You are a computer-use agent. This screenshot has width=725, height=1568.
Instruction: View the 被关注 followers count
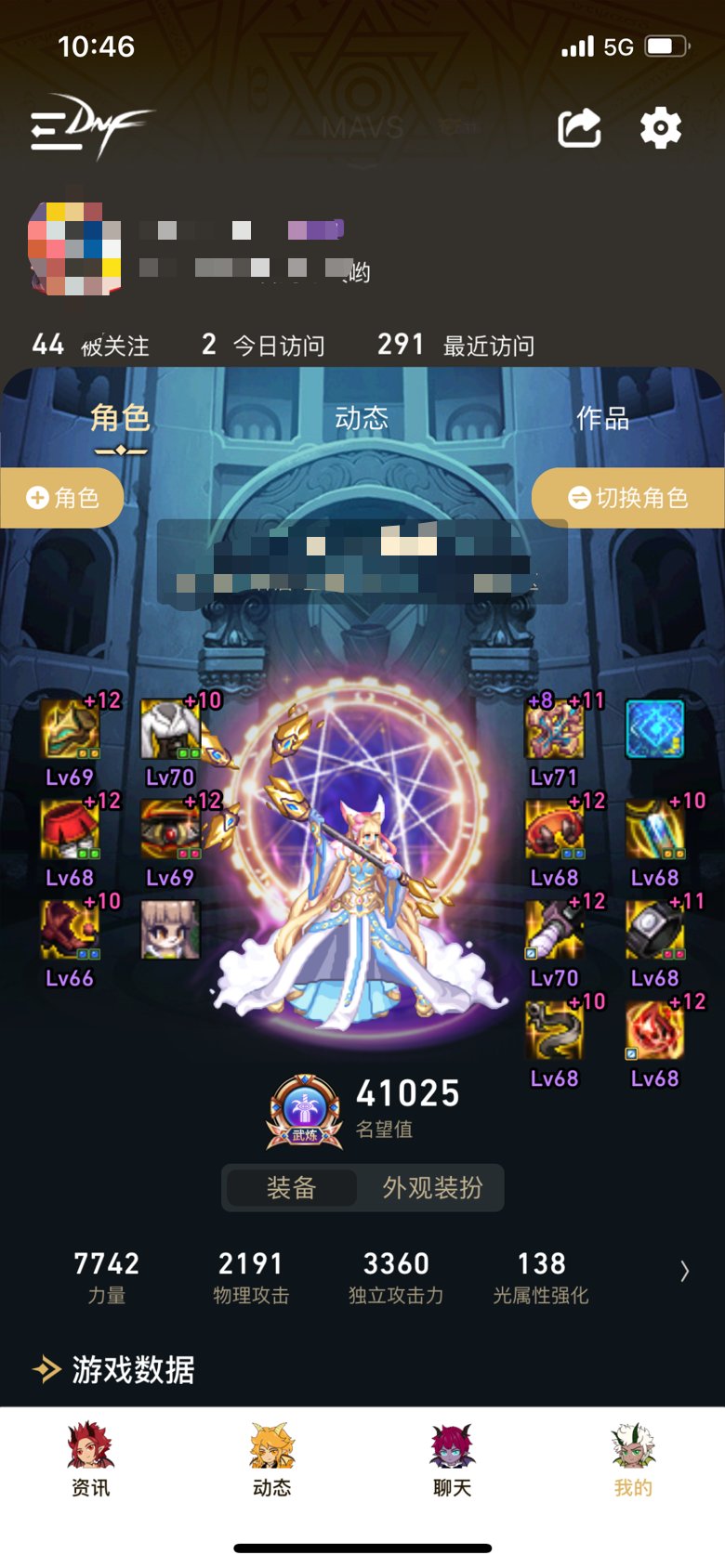[x=90, y=346]
